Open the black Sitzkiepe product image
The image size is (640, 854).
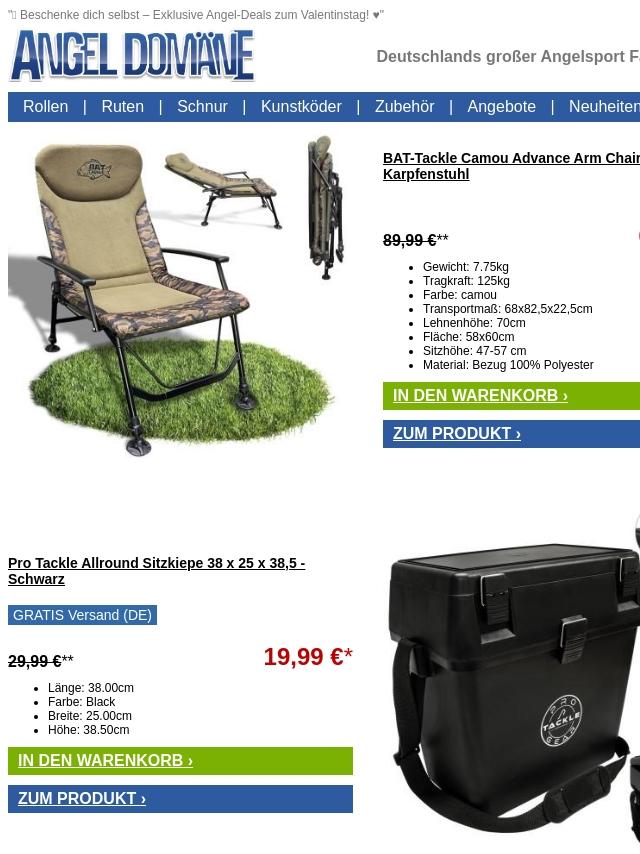[513, 680]
